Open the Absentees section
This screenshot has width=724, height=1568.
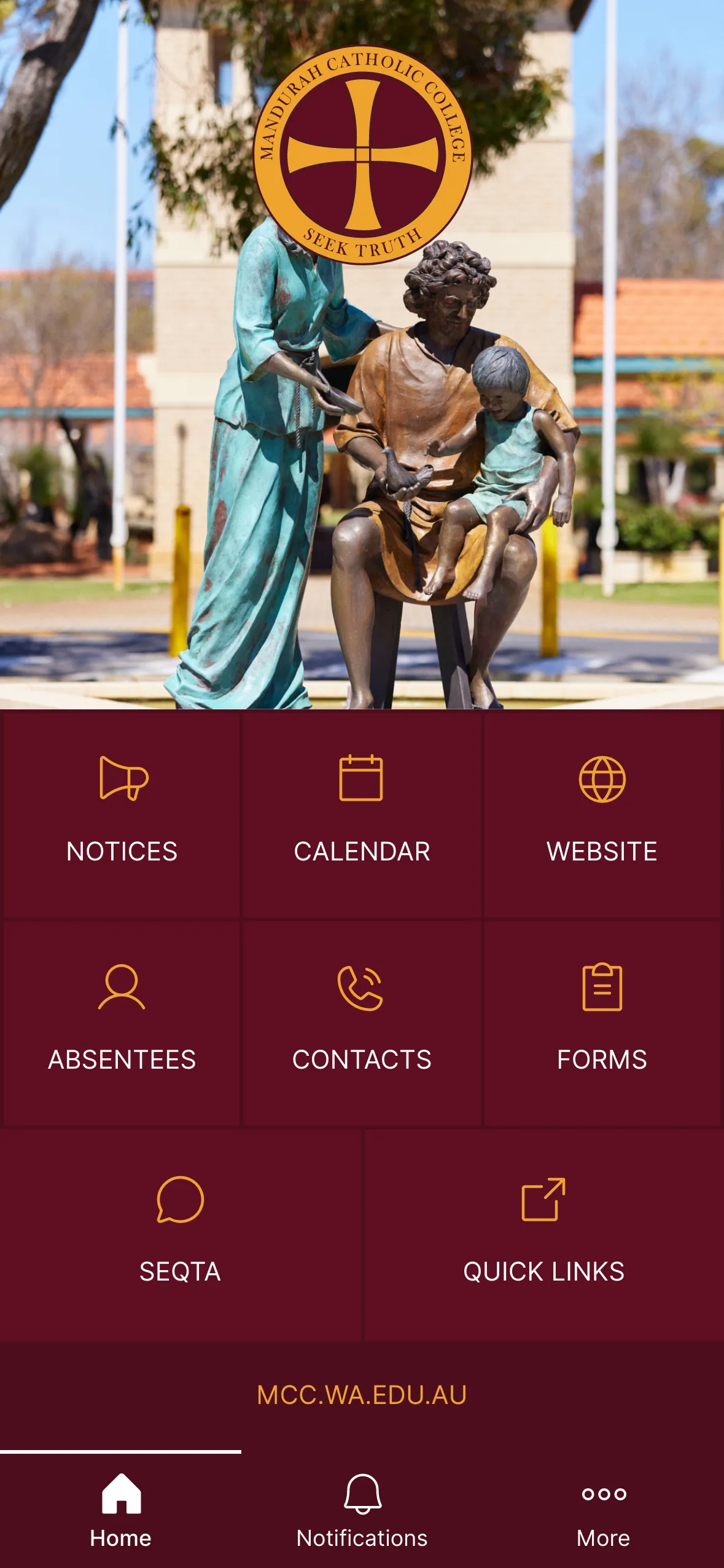coord(122,1023)
